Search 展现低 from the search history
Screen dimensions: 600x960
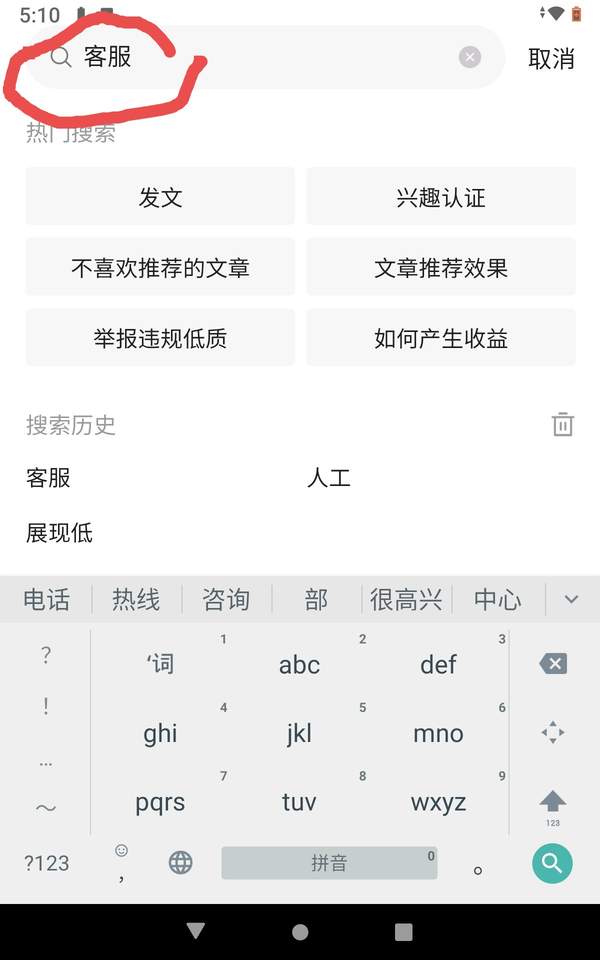pyautogui.click(x=59, y=533)
